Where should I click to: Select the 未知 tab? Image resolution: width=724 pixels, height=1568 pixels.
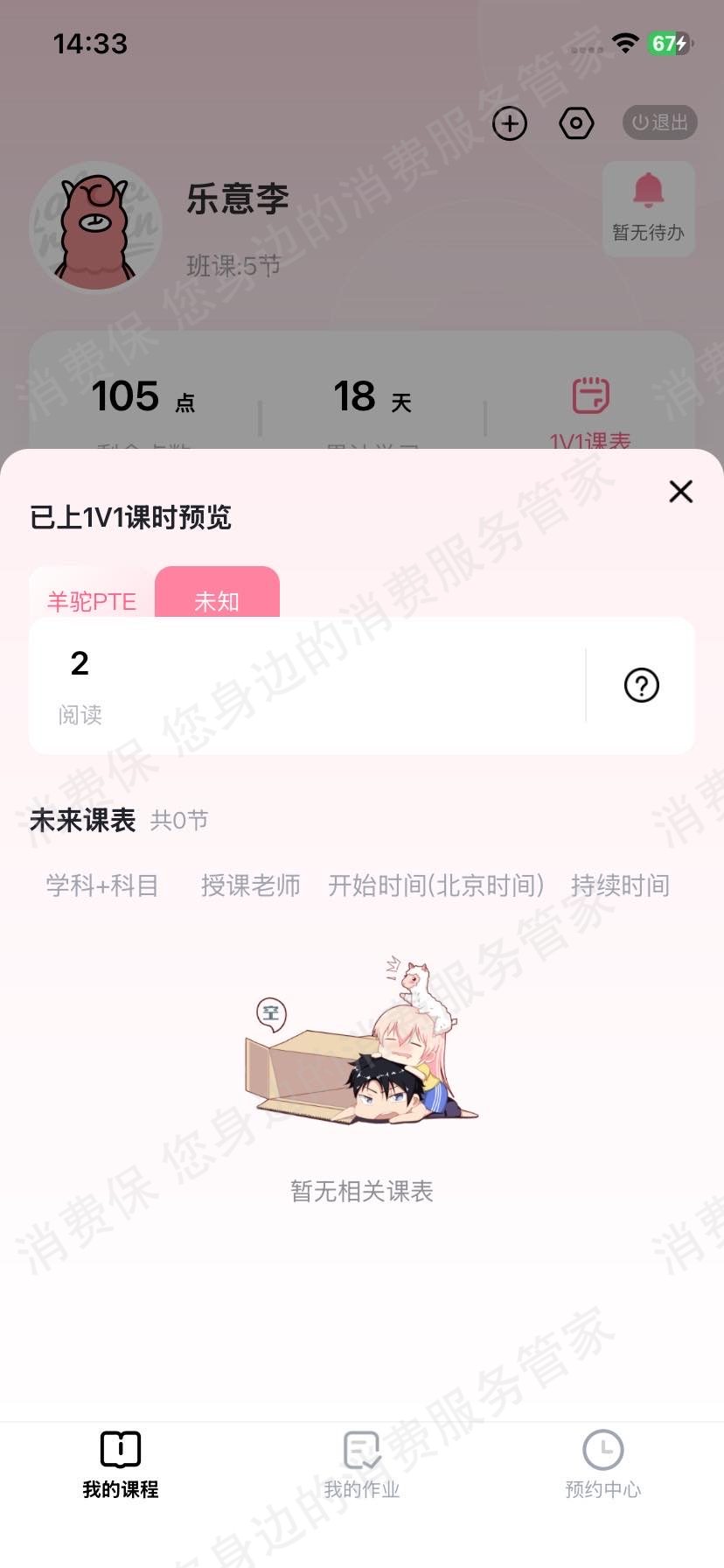[217, 601]
